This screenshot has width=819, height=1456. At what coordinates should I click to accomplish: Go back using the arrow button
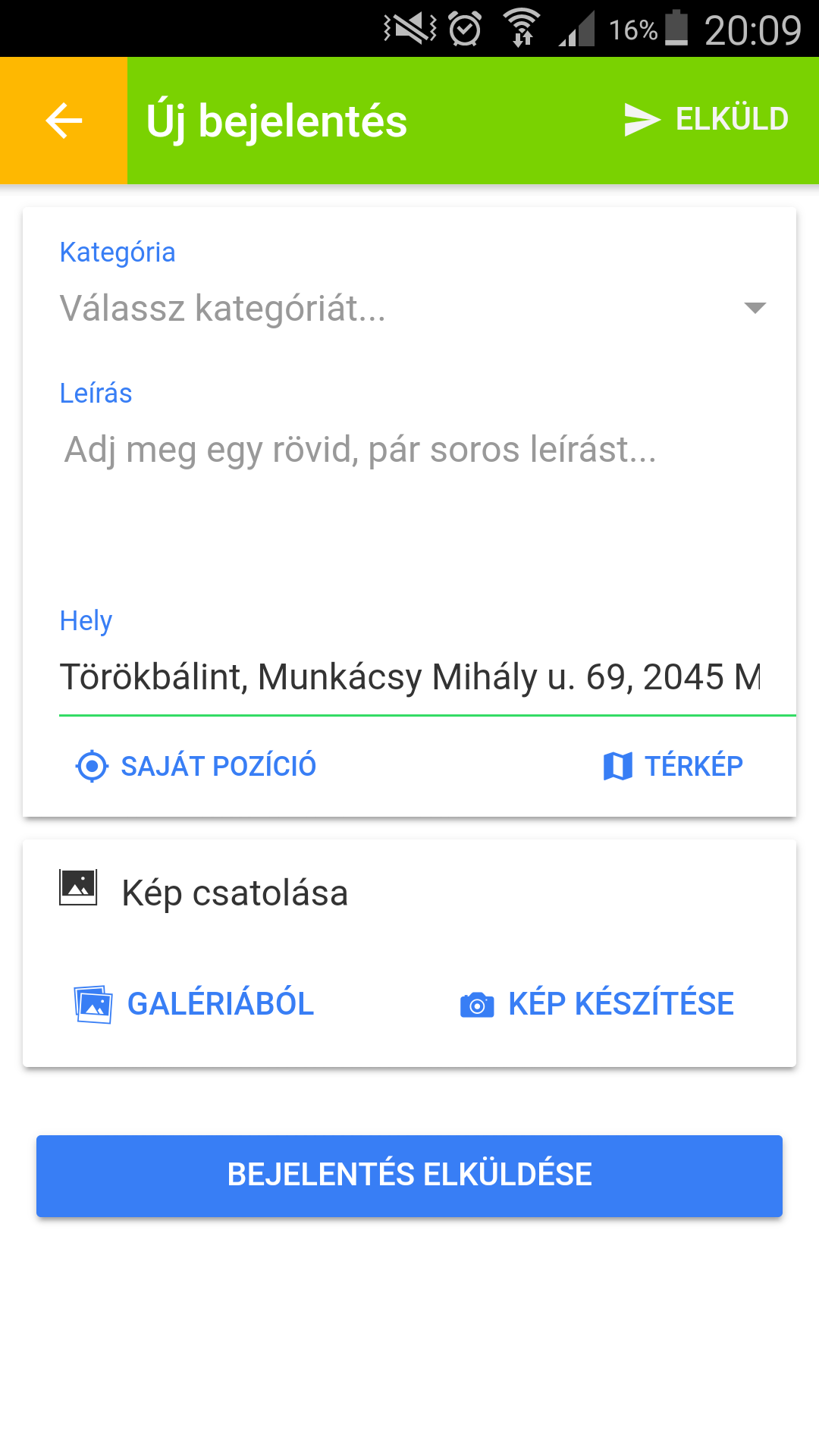tap(64, 121)
